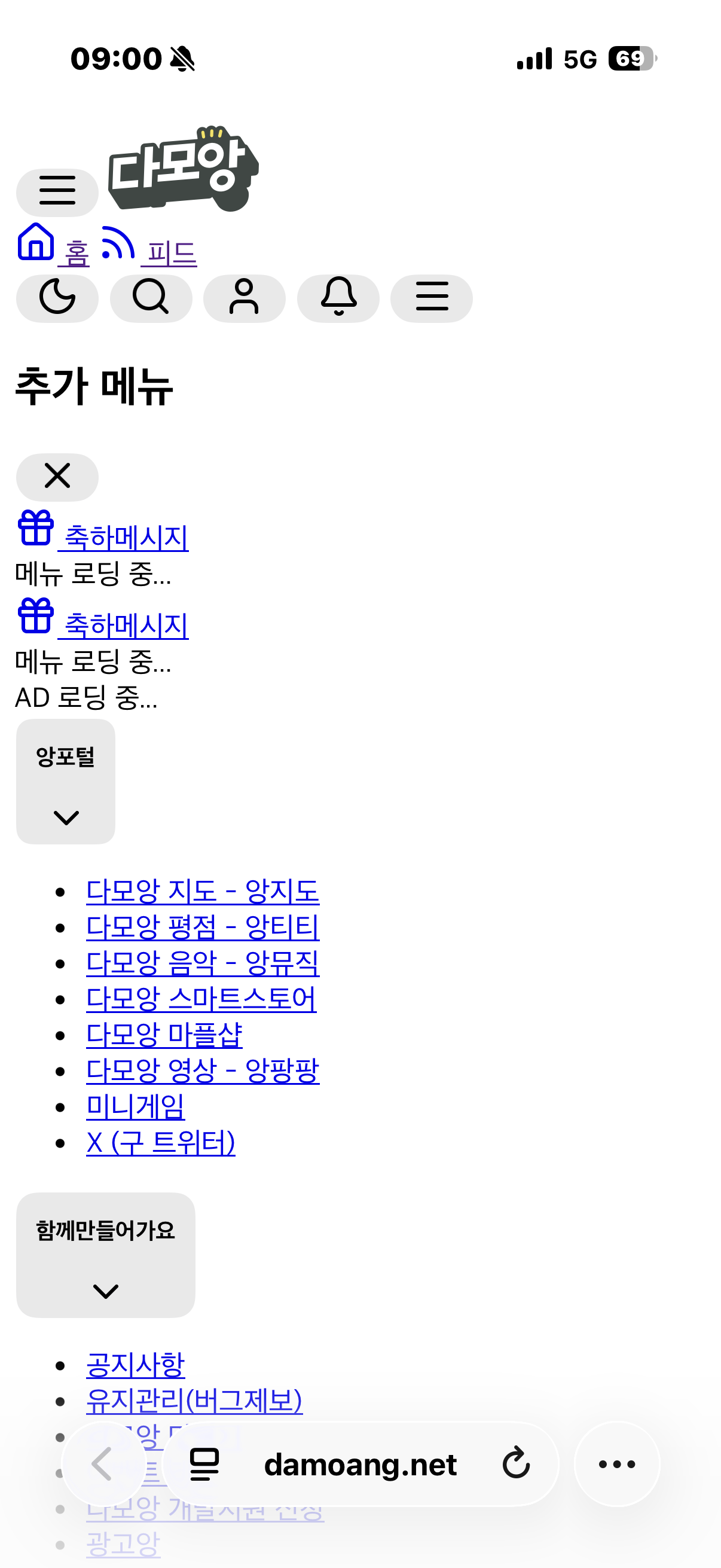The width and height of the screenshot is (721, 1568).
Task: Collapse the 앙포털 section
Action: pos(66,781)
